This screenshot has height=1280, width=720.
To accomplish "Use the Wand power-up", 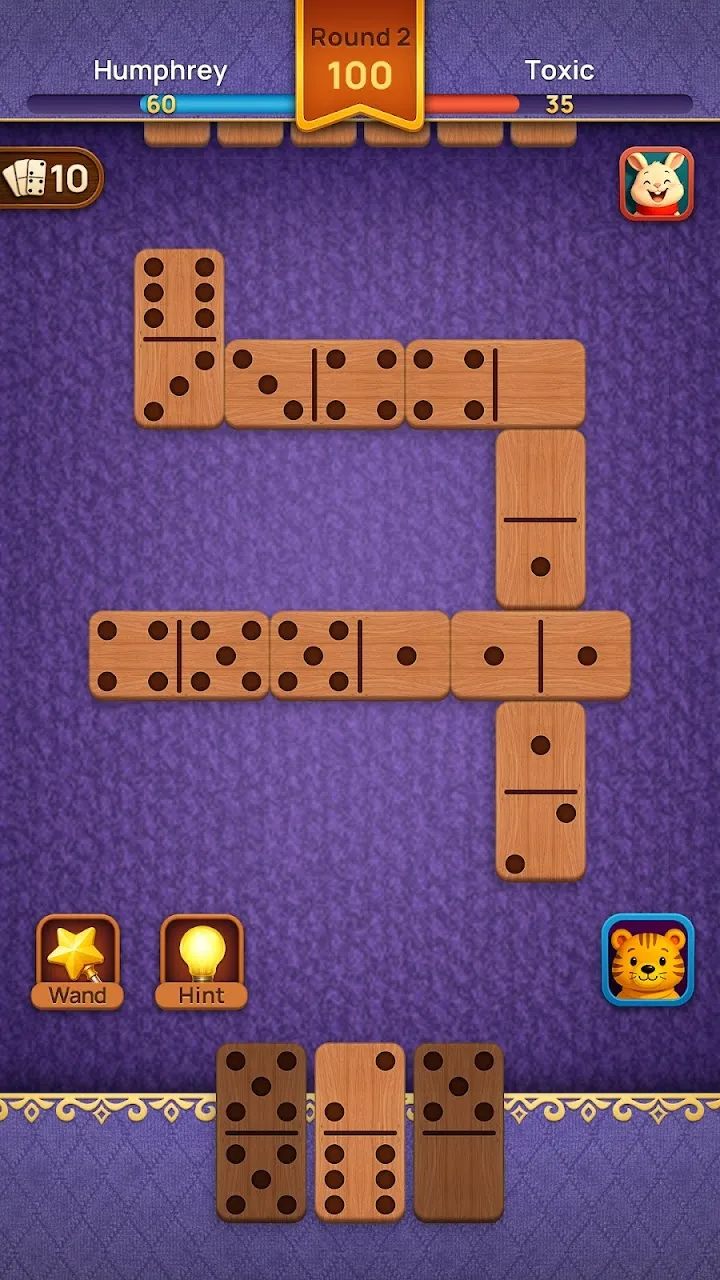I will pyautogui.click(x=78, y=960).
